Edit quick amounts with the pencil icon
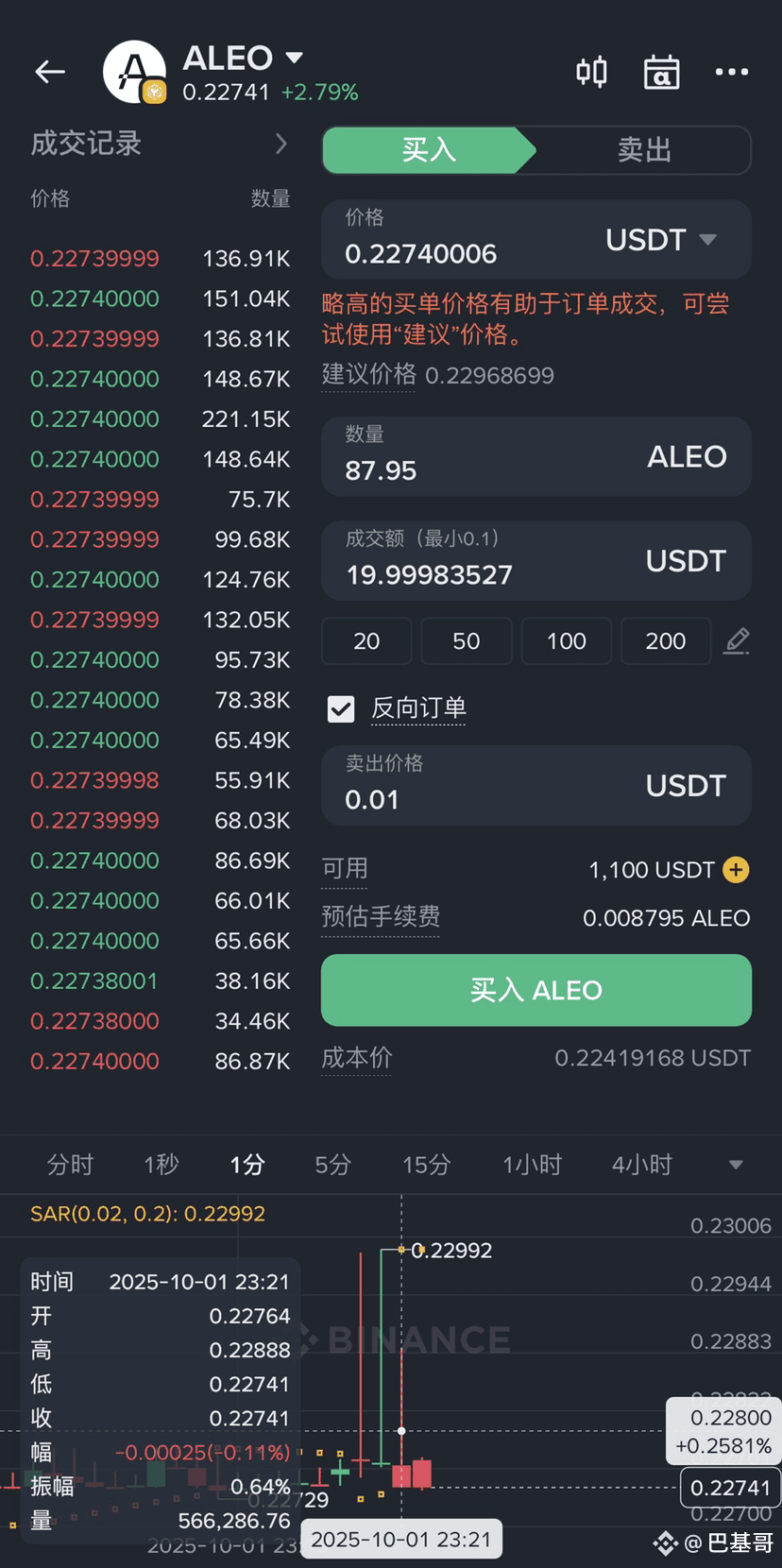Viewport: 782px width, 1568px height. [x=737, y=641]
